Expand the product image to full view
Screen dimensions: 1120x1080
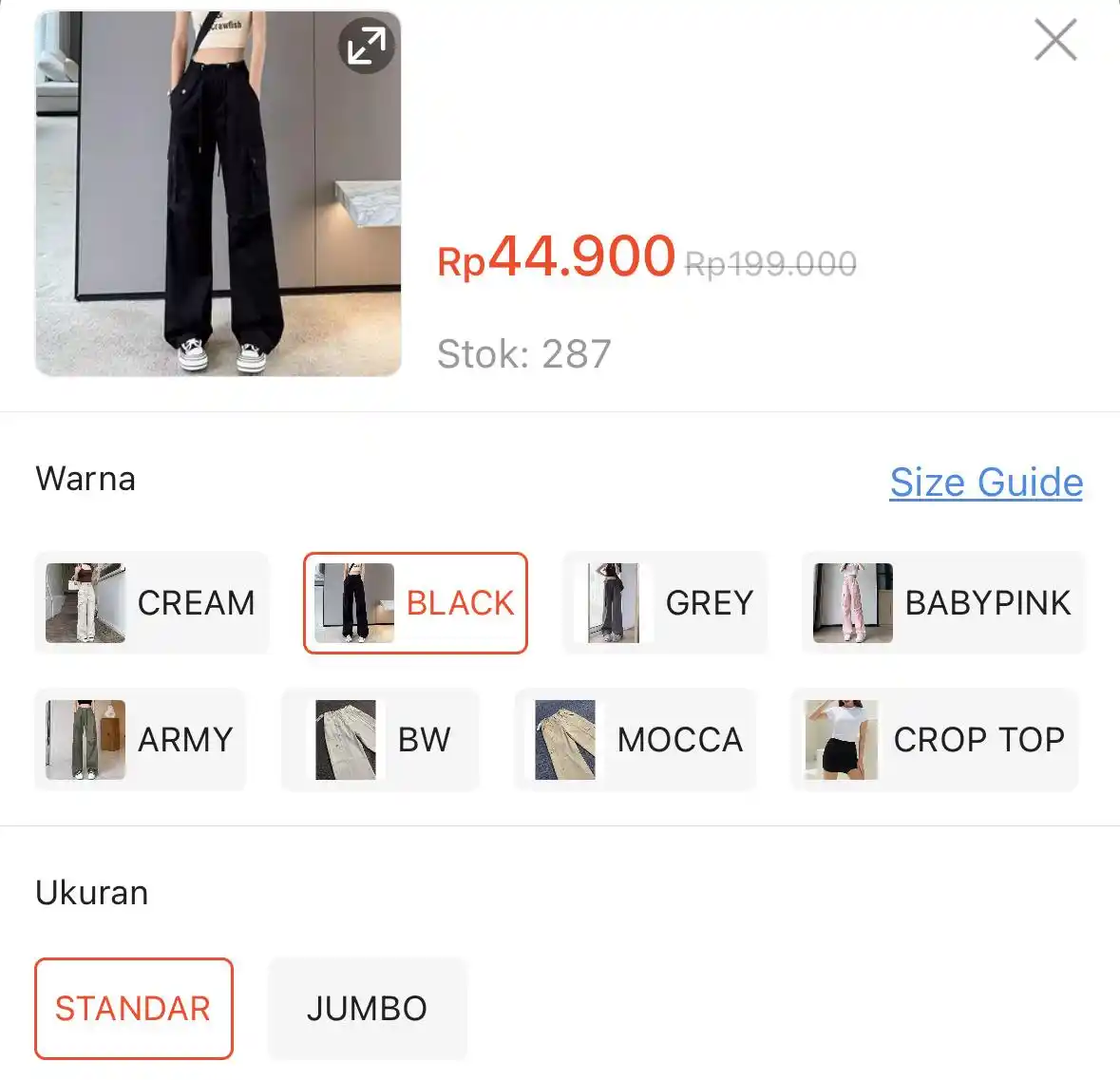coord(367,45)
